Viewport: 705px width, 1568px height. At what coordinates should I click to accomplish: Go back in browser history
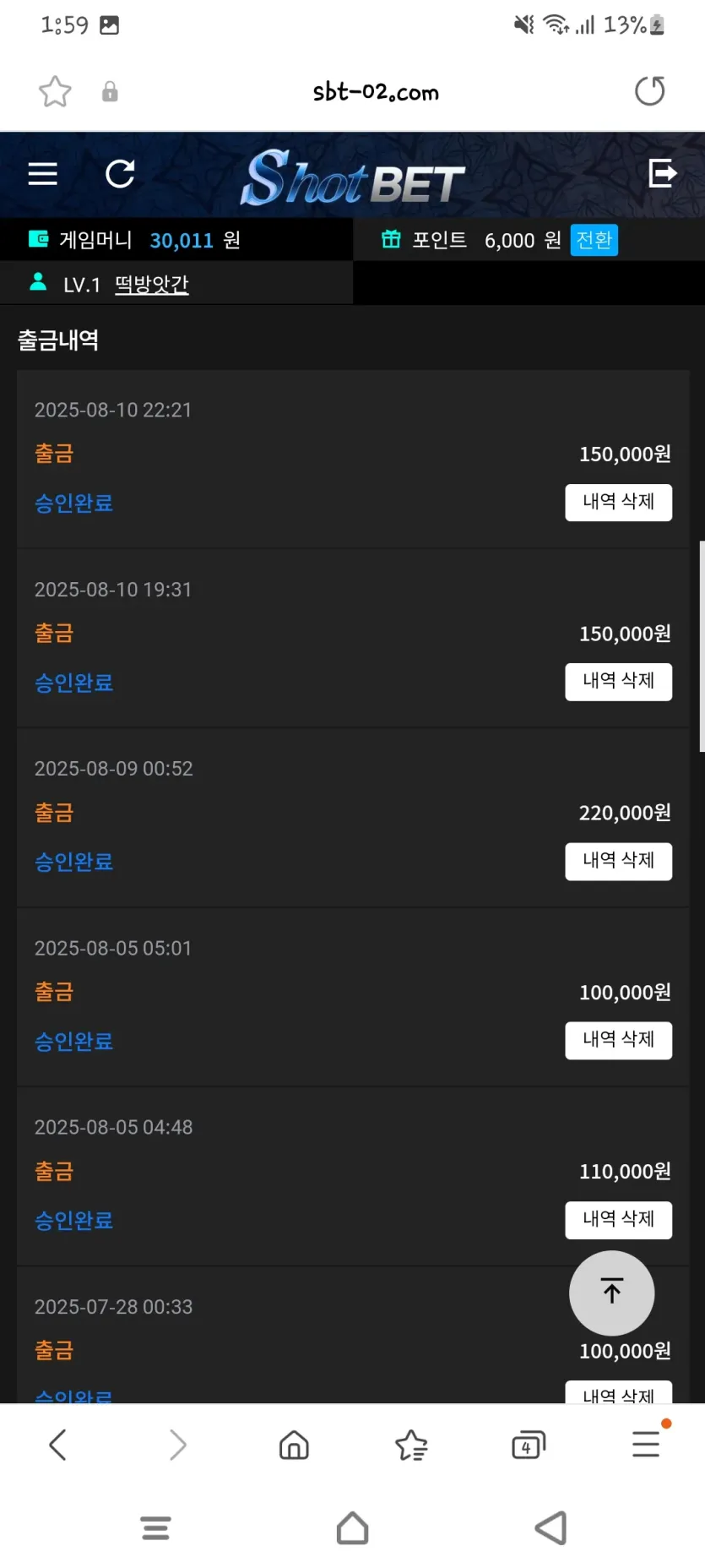[x=57, y=1445]
